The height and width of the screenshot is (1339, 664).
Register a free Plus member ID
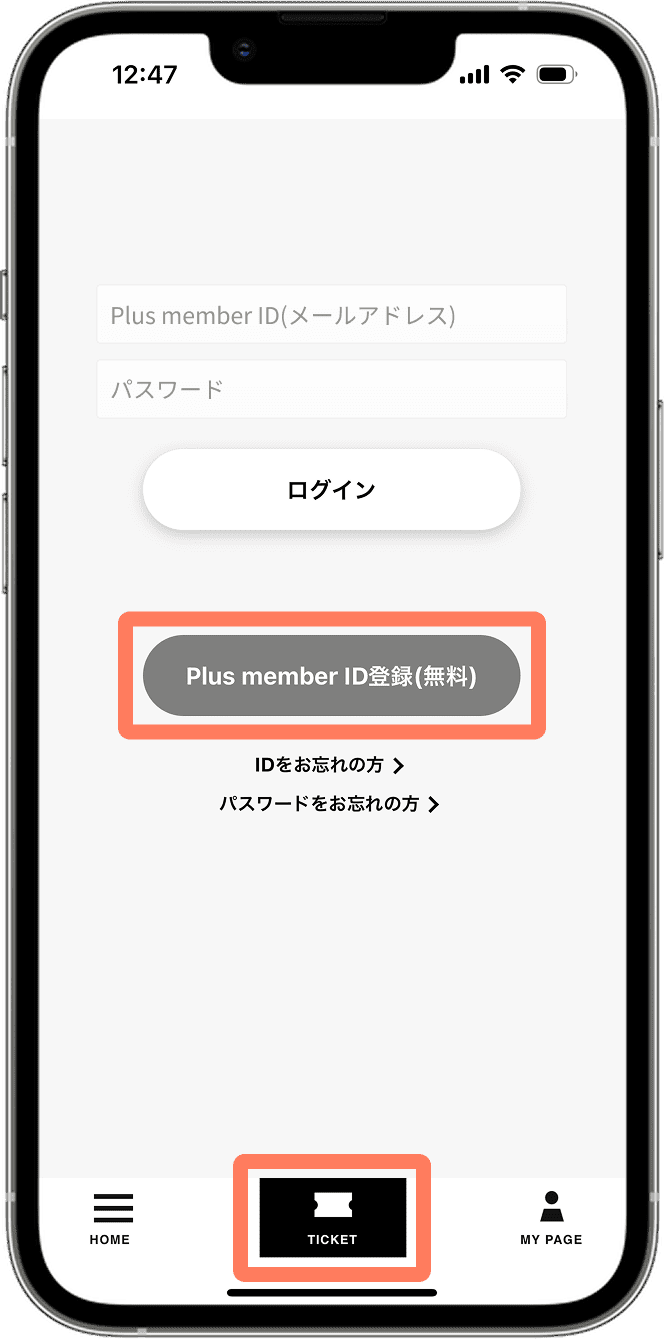tap(331, 676)
